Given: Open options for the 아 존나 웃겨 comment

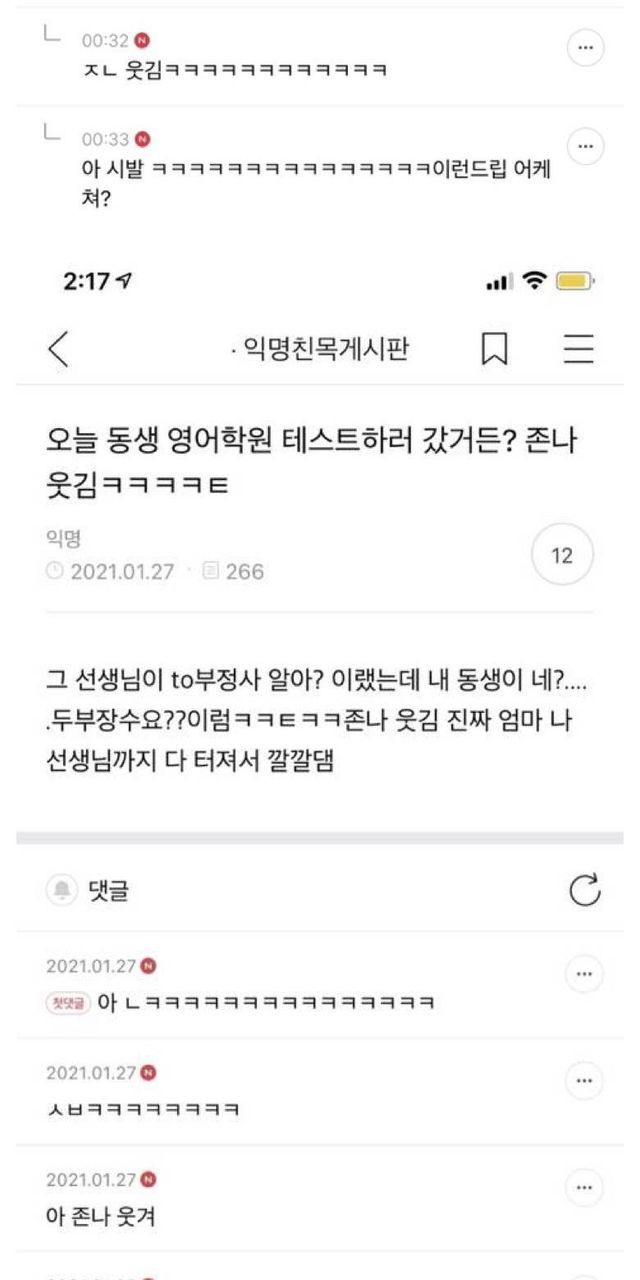Looking at the screenshot, I should pyautogui.click(x=585, y=1188).
